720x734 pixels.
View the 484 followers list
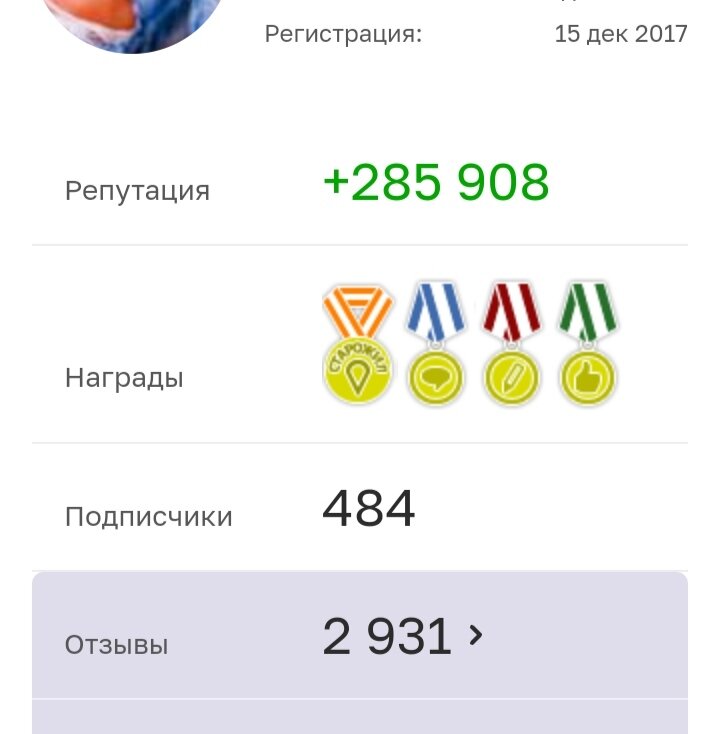367,509
